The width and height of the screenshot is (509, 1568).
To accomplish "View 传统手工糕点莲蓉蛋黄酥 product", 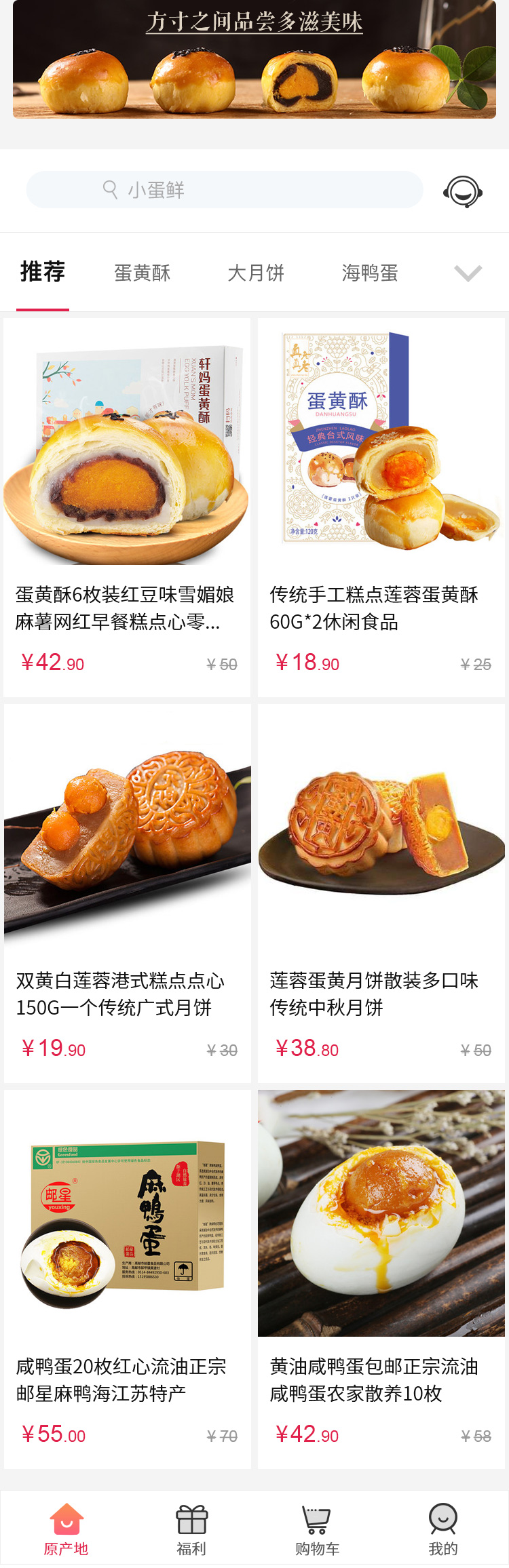I will click(381, 507).
